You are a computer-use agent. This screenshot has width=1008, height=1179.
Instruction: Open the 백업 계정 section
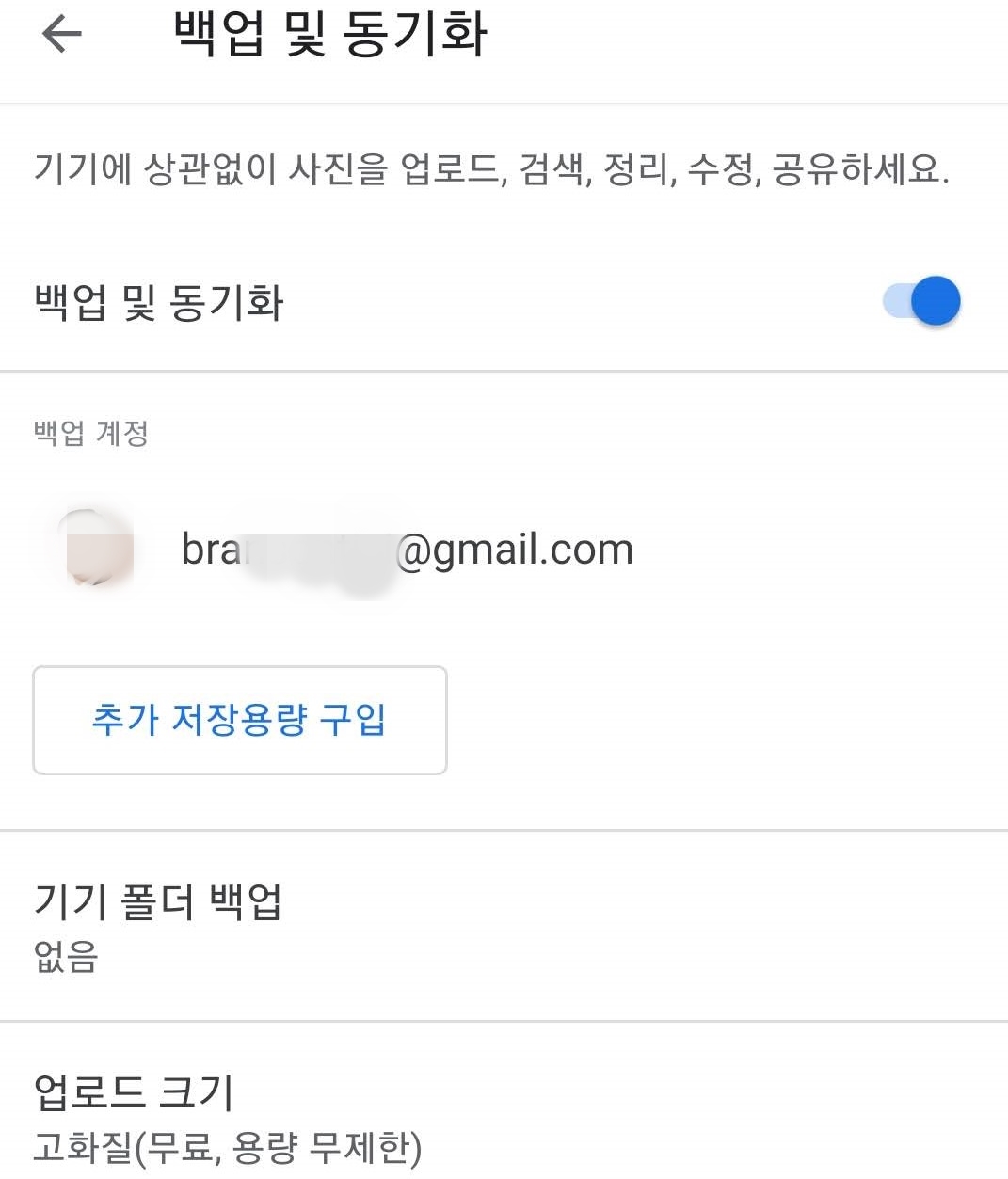[x=91, y=434]
